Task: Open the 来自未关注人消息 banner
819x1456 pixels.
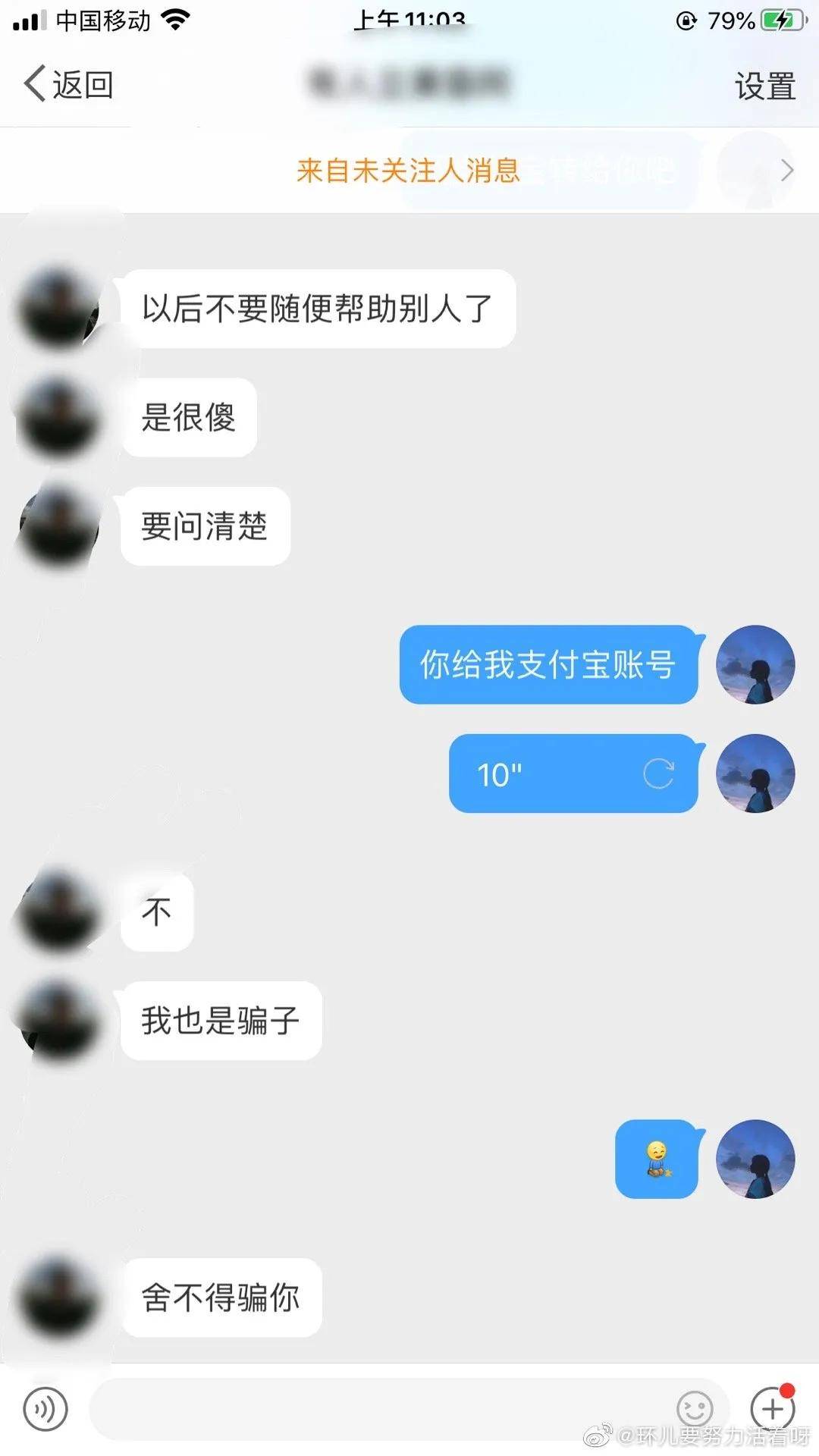Action: (409, 170)
